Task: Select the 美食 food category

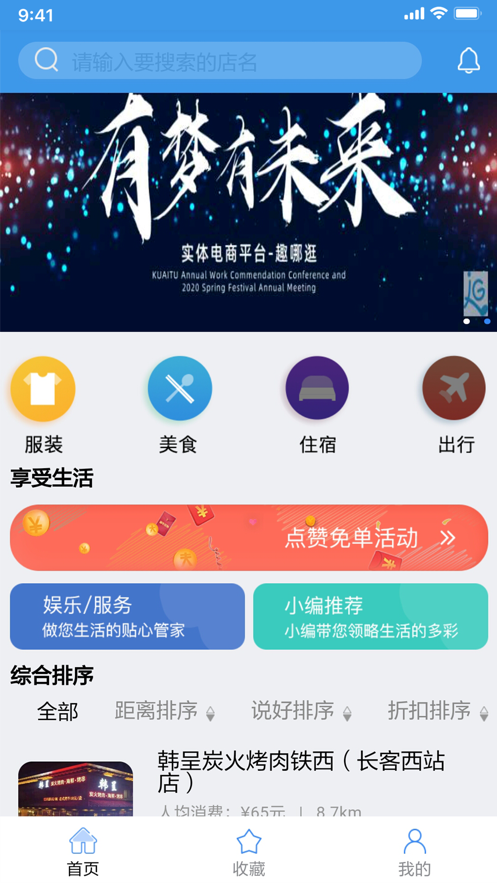Action: coord(180,405)
